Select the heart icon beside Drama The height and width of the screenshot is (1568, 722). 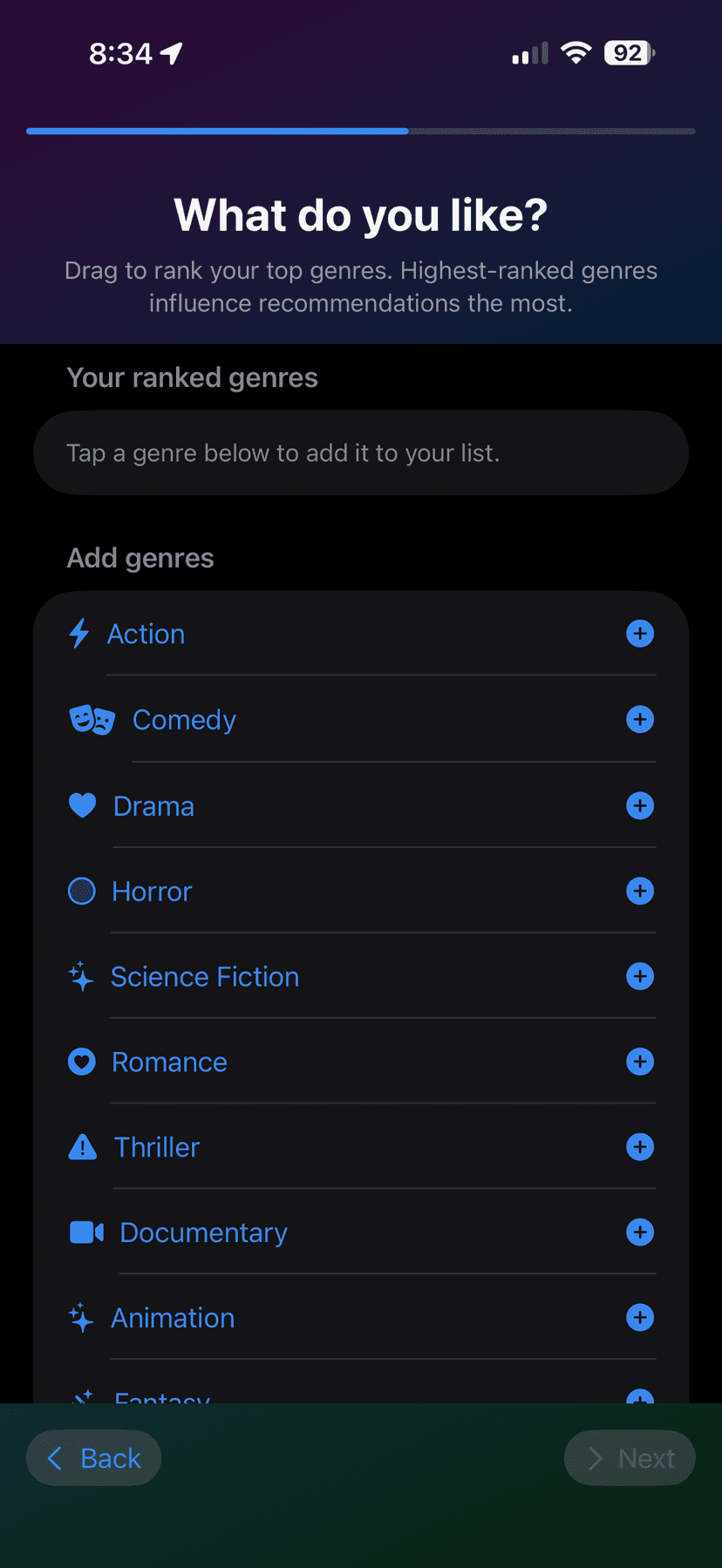coord(81,805)
